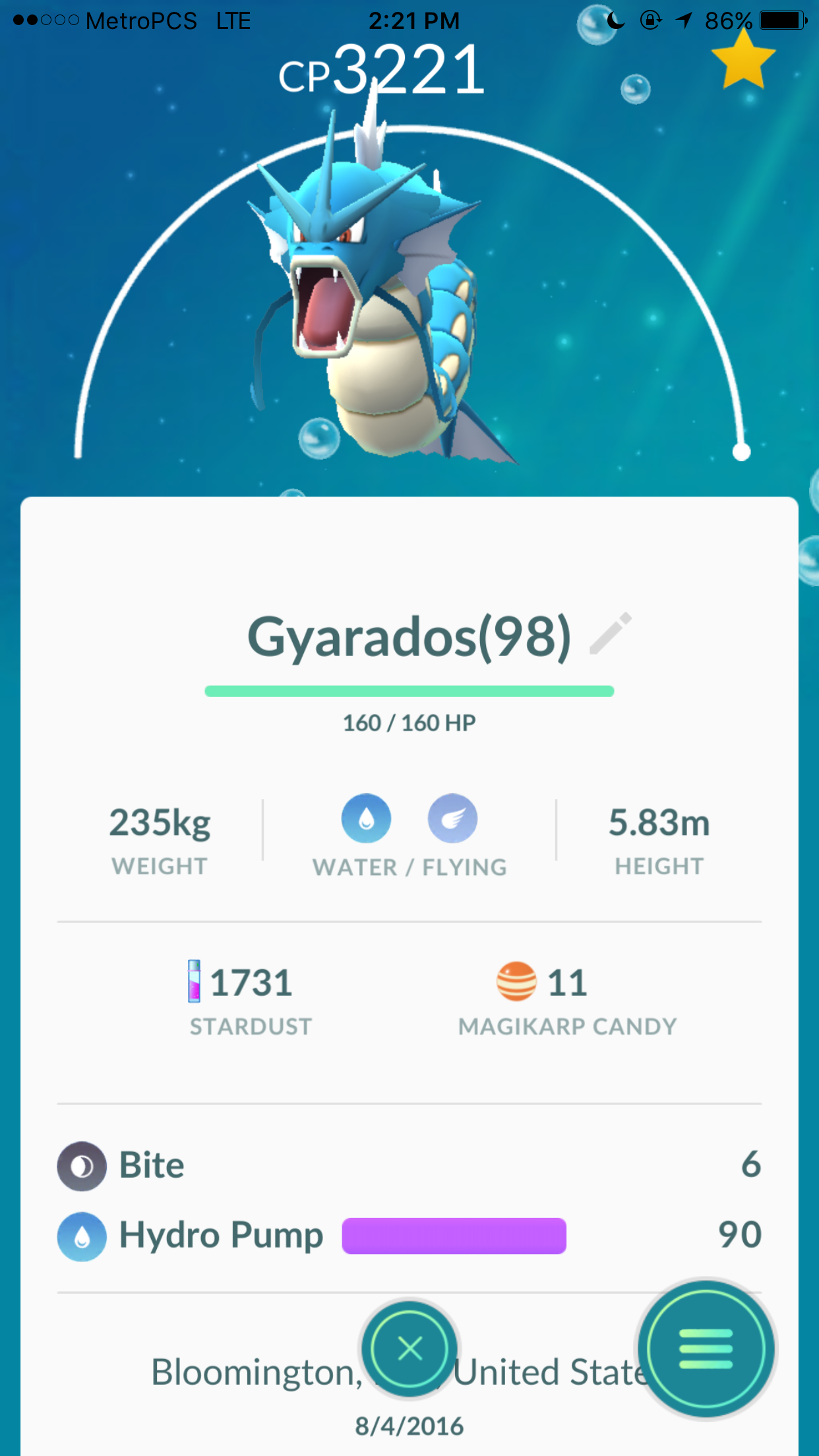The image size is (819, 1456).
Task: Edit the Gyarados(98) nickname with pencil
Action: (611, 634)
